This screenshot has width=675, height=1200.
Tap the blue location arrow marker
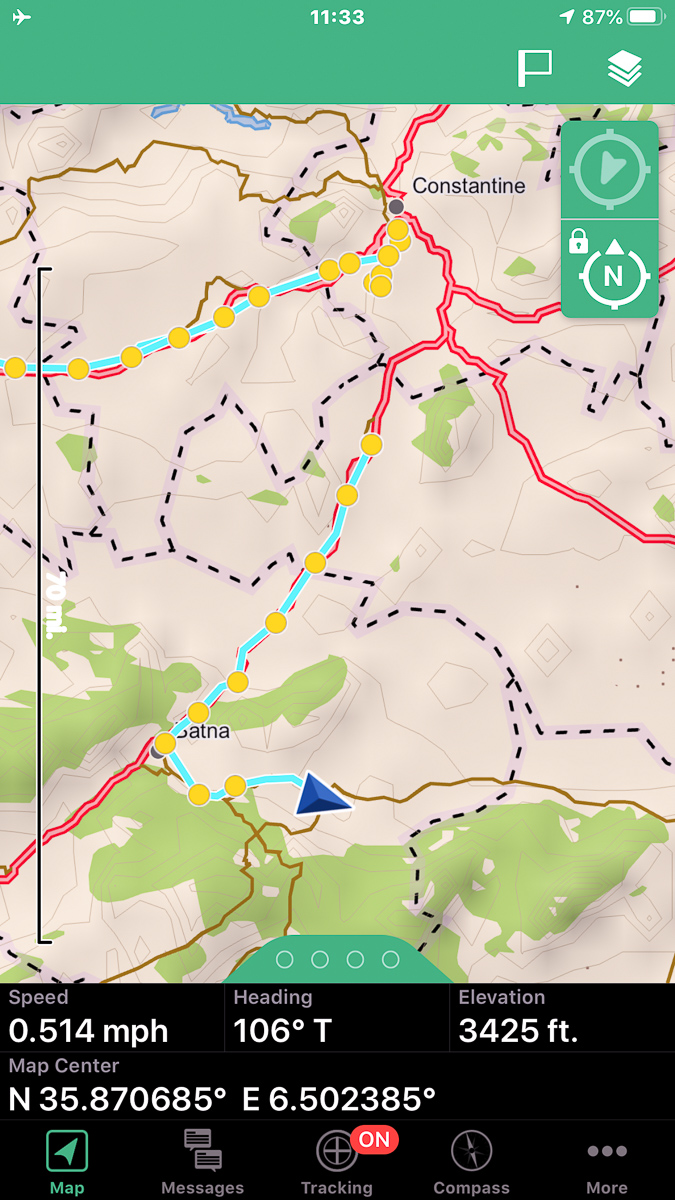322,797
